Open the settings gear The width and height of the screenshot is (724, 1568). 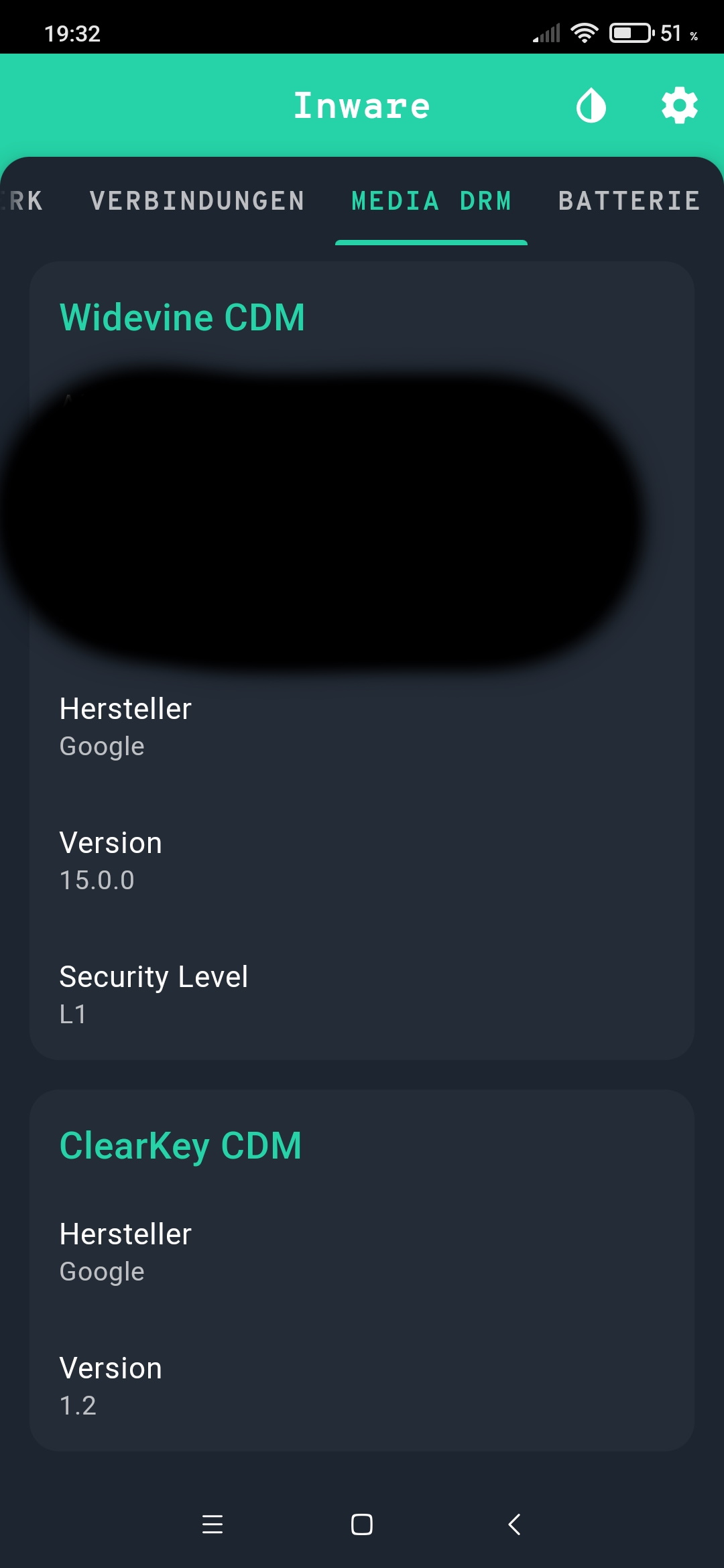pos(679,105)
